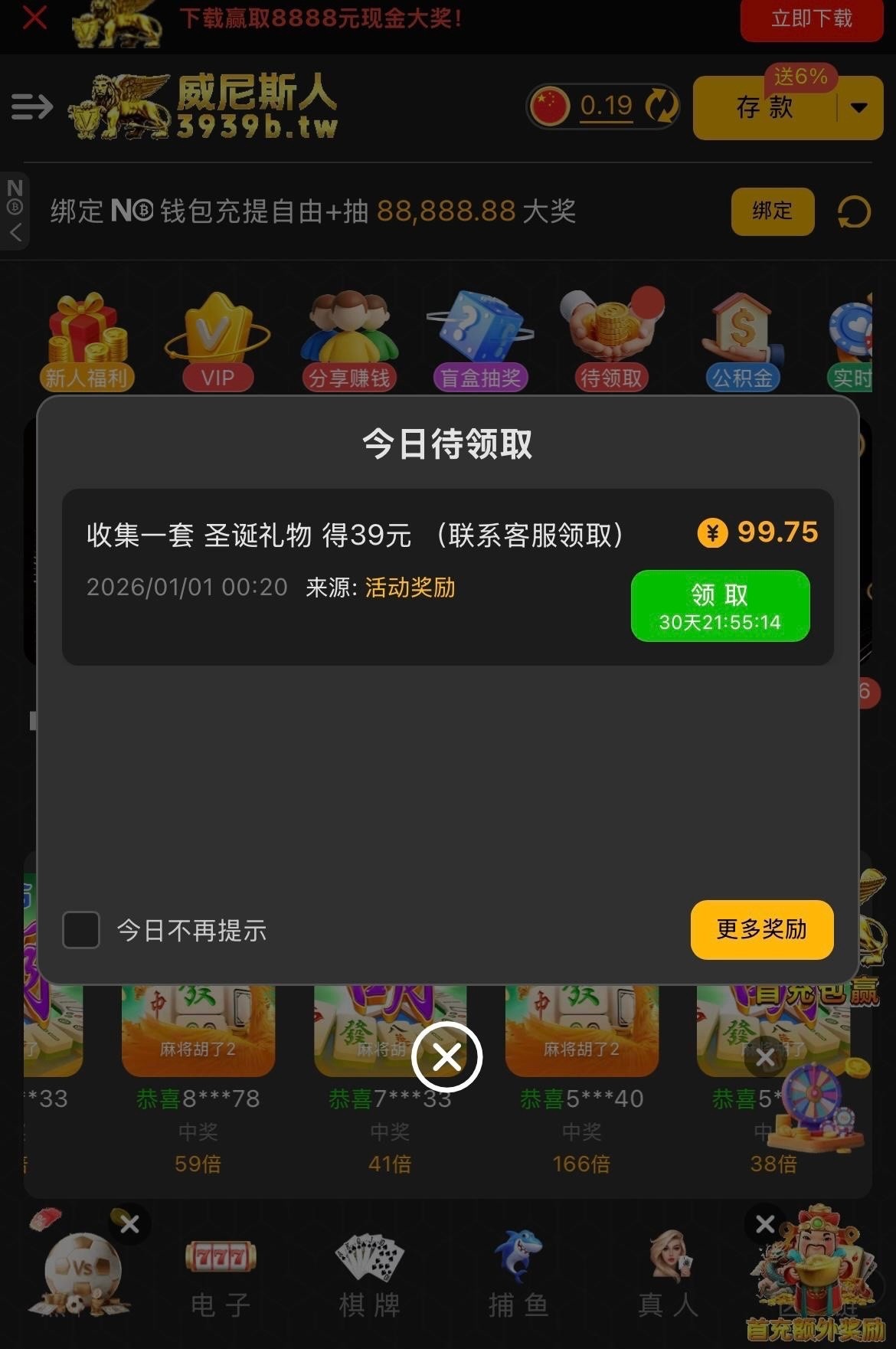Close the 今日待领取 dialog with the X
Image resolution: width=896 pixels, height=1349 pixels.
(446, 1057)
